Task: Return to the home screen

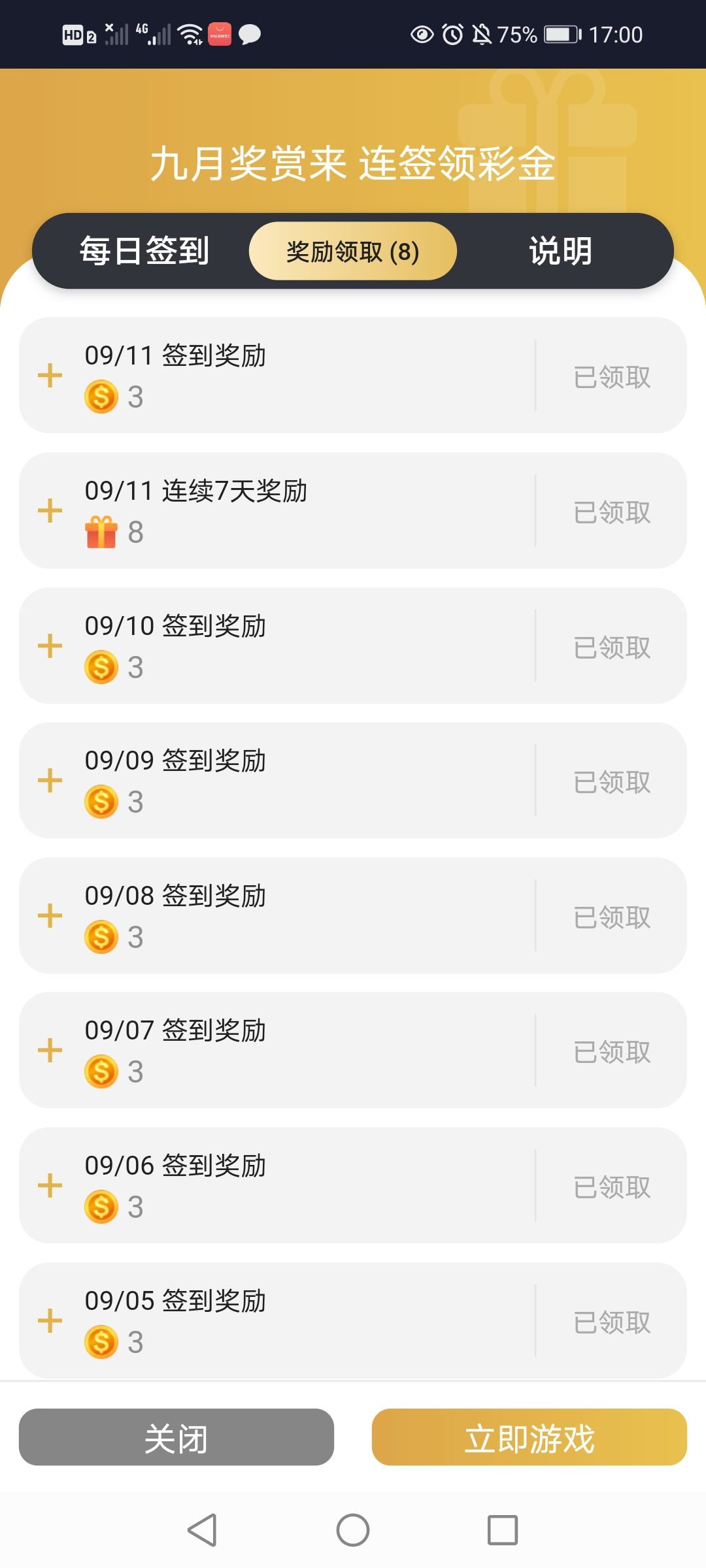Action: (353, 1530)
